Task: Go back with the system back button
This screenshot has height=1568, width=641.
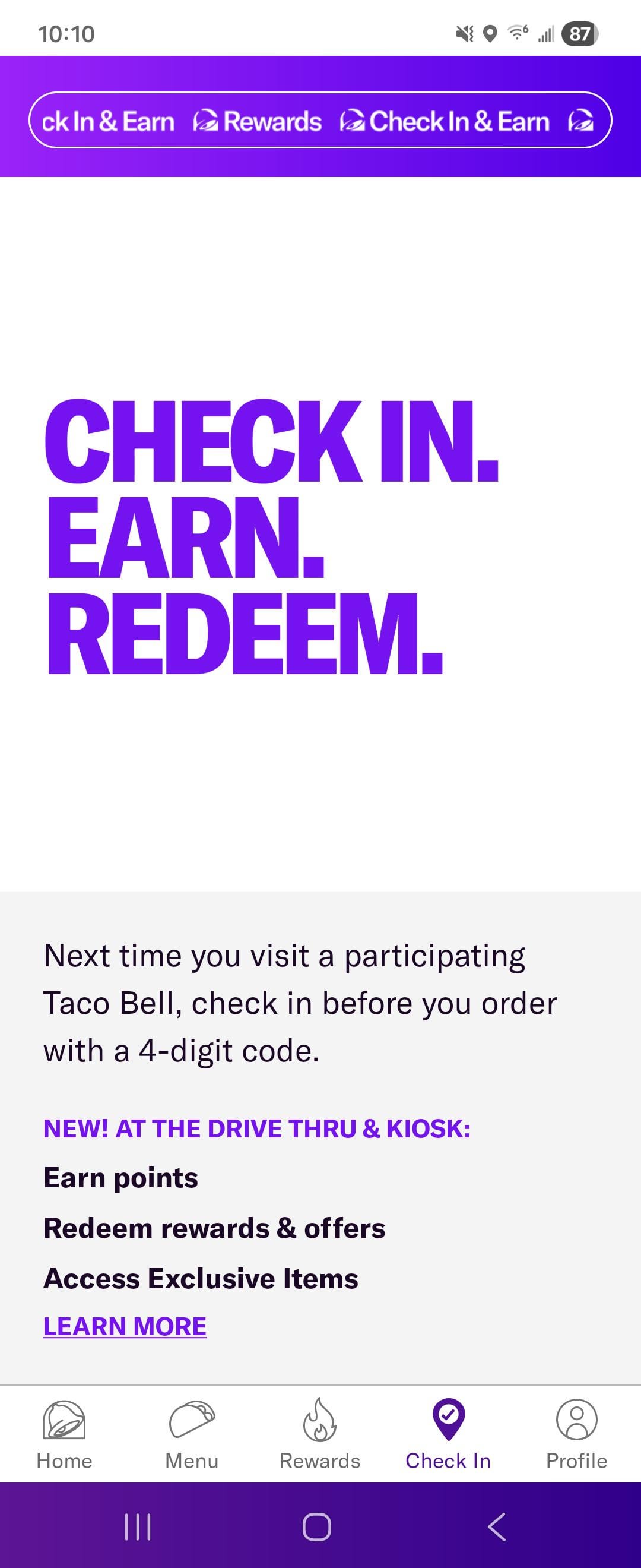Action: coord(497,1526)
